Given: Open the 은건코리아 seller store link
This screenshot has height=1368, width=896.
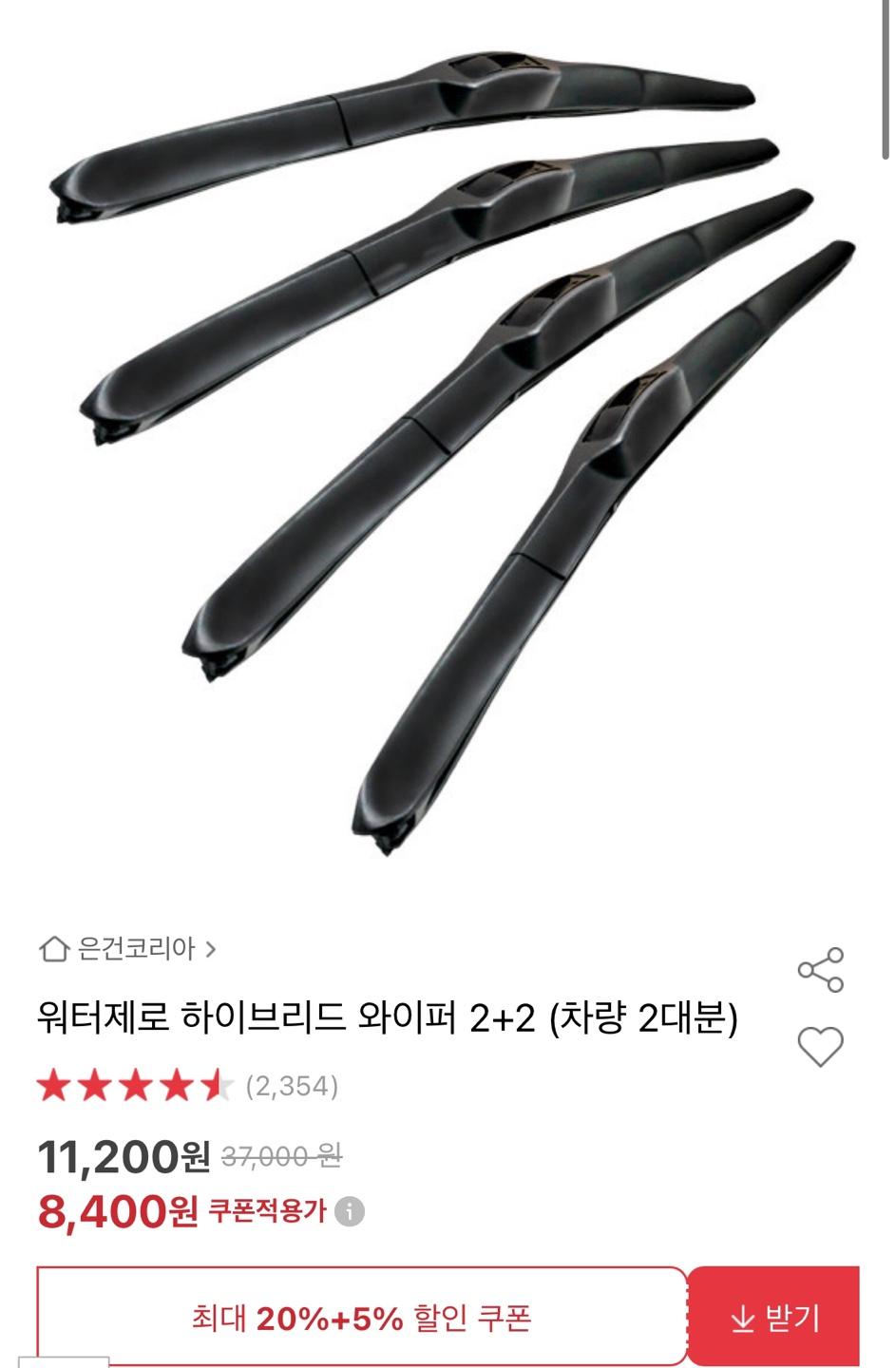Looking at the screenshot, I should click(x=128, y=948).
